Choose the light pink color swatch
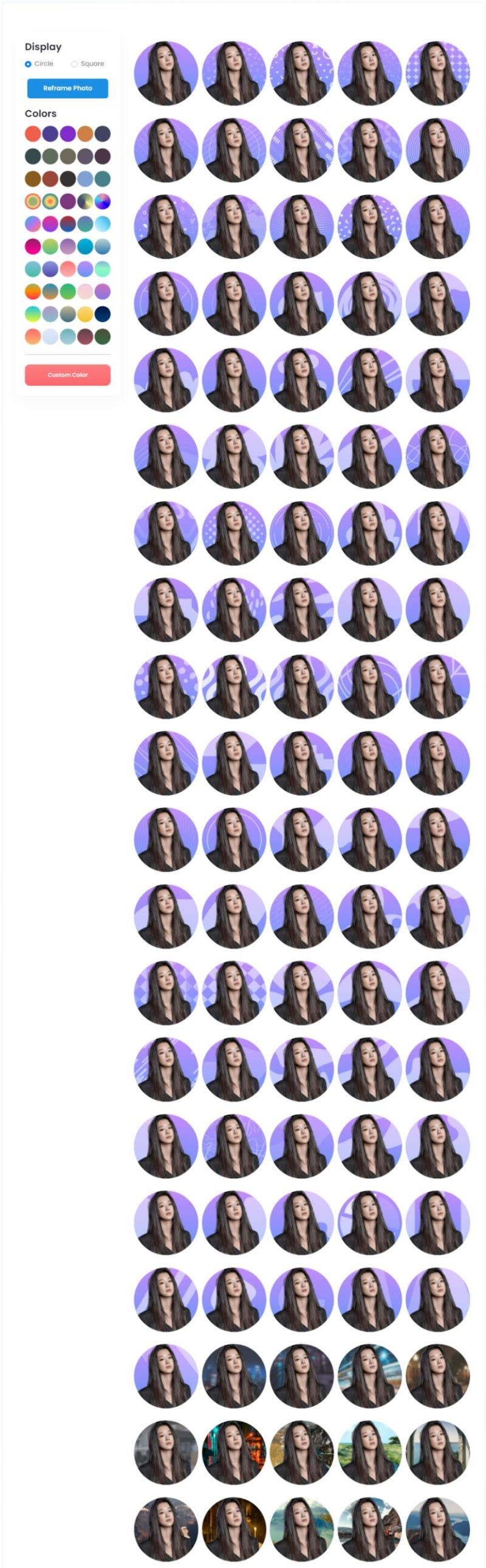Screen dimensions: 486x1568 [x=85, y=291]
